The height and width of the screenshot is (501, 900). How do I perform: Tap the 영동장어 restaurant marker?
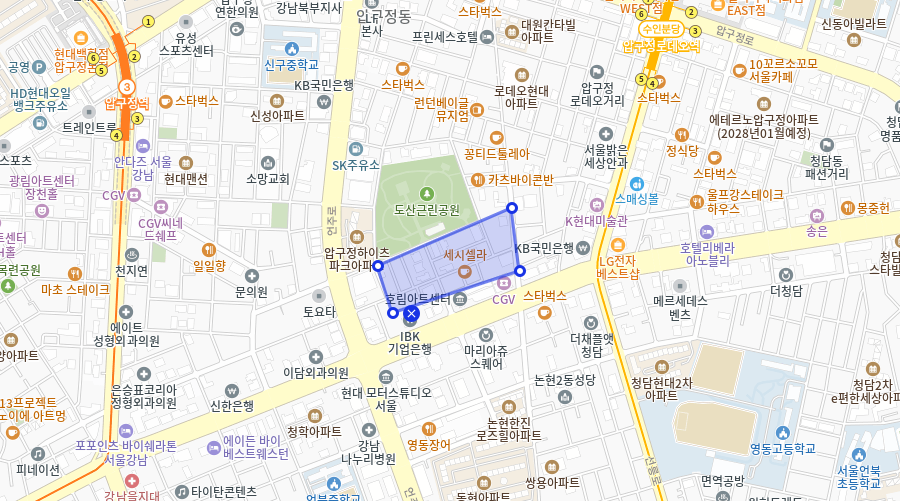(x=429, y=428)
